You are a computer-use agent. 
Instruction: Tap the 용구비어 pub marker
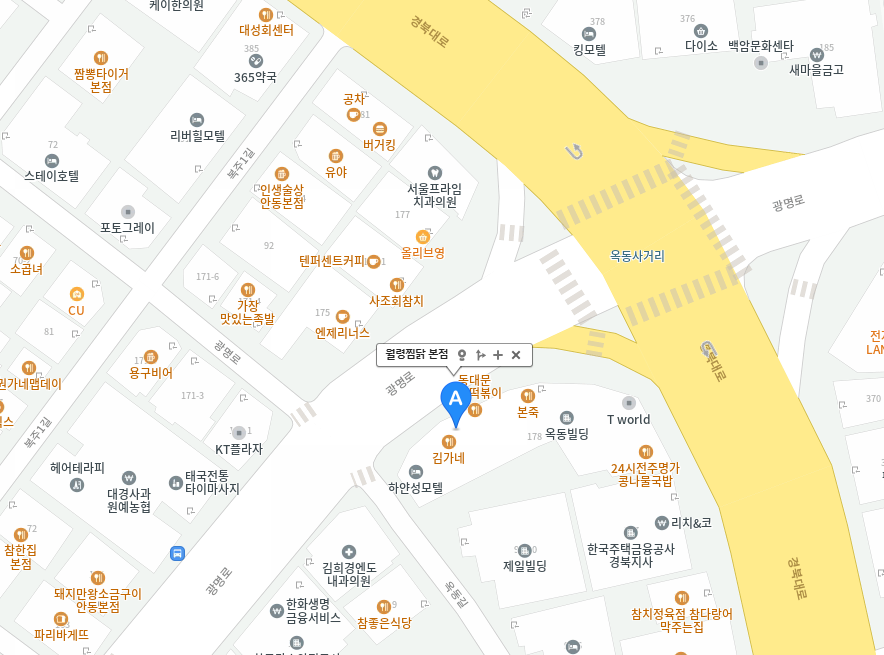(x=151, y=357)
